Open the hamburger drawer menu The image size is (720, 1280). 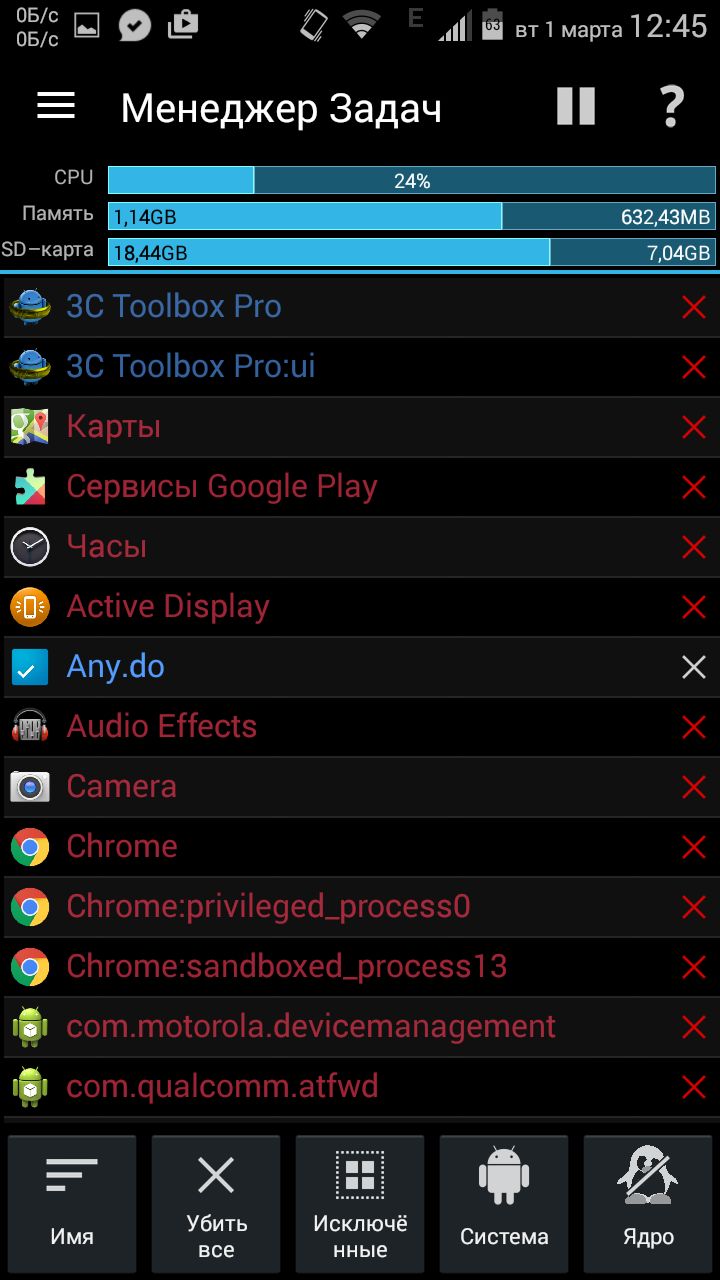(56, 106)
